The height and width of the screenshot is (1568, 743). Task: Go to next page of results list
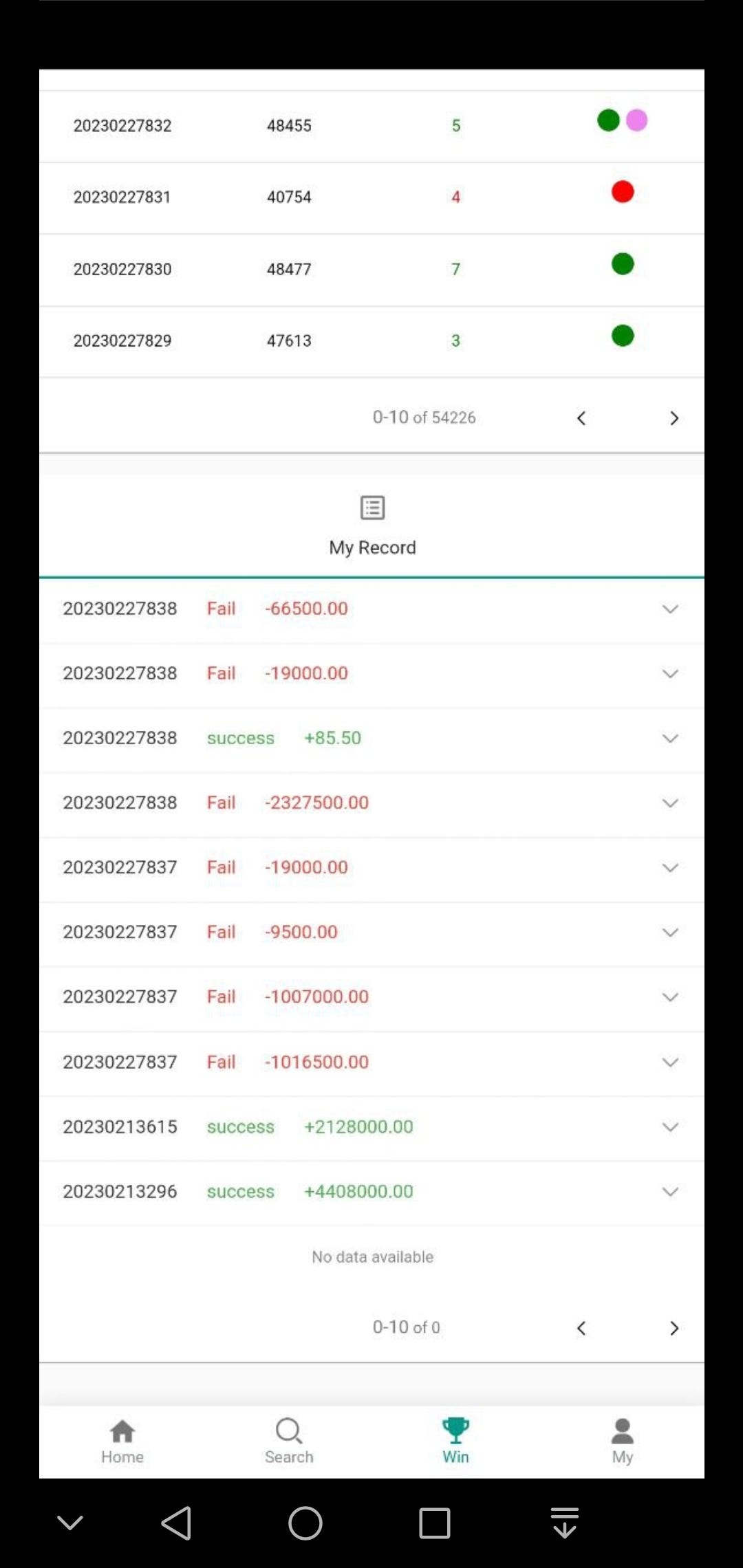pos(674,417)
